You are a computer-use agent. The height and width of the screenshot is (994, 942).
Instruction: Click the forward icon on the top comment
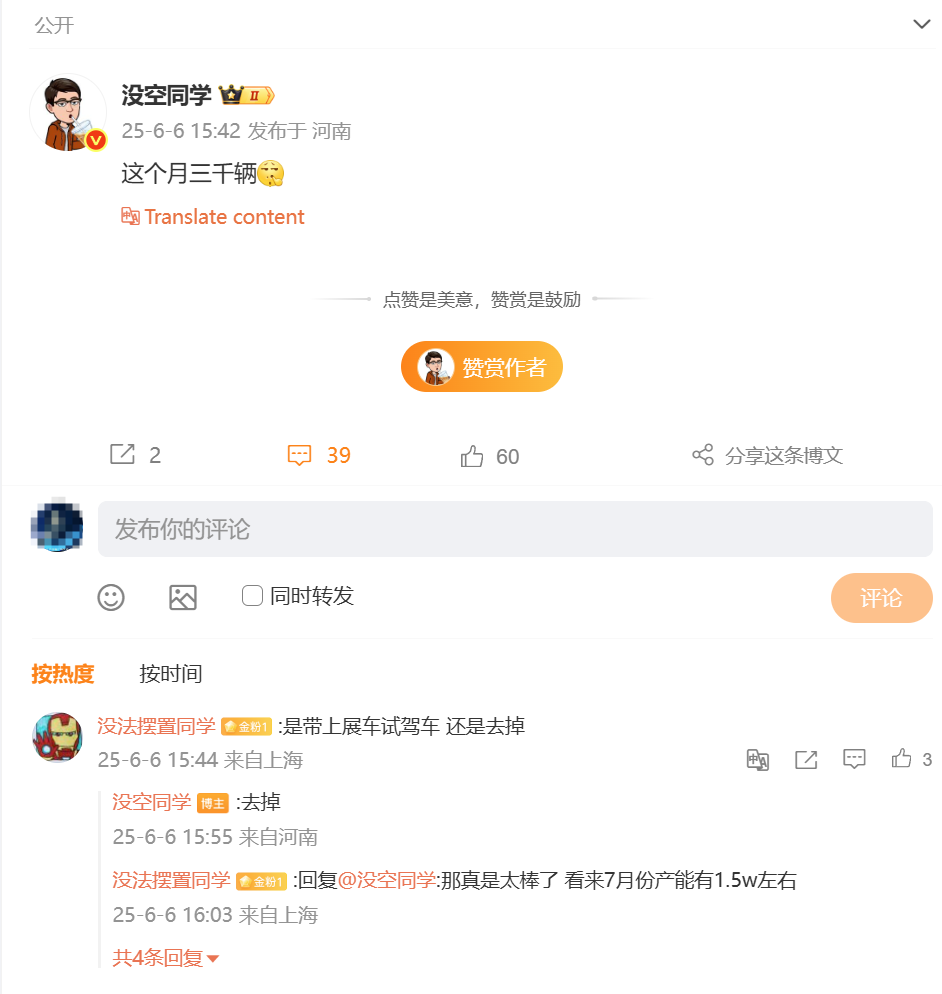coord(806,759)
